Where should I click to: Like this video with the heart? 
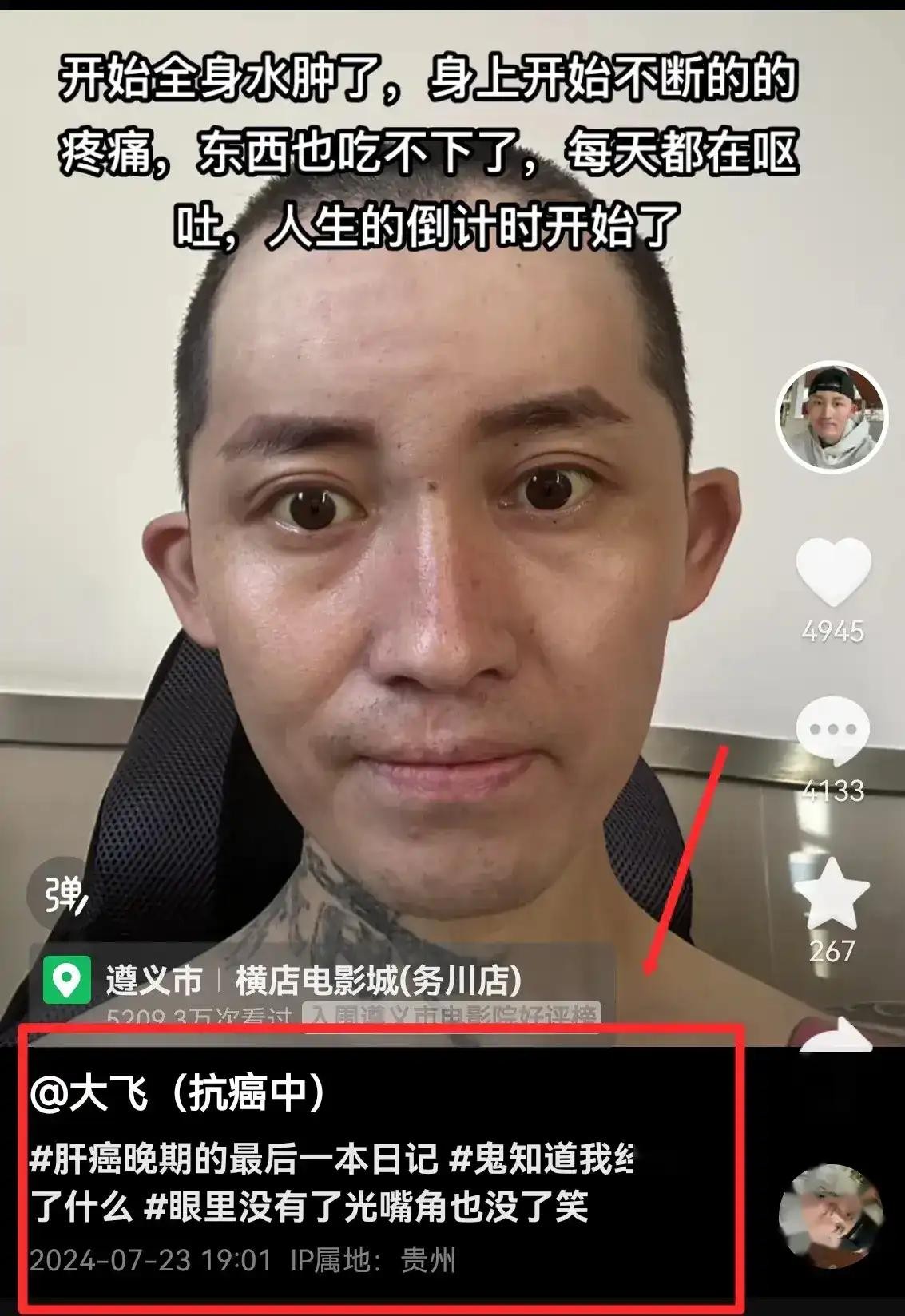(x=833, y=572)
